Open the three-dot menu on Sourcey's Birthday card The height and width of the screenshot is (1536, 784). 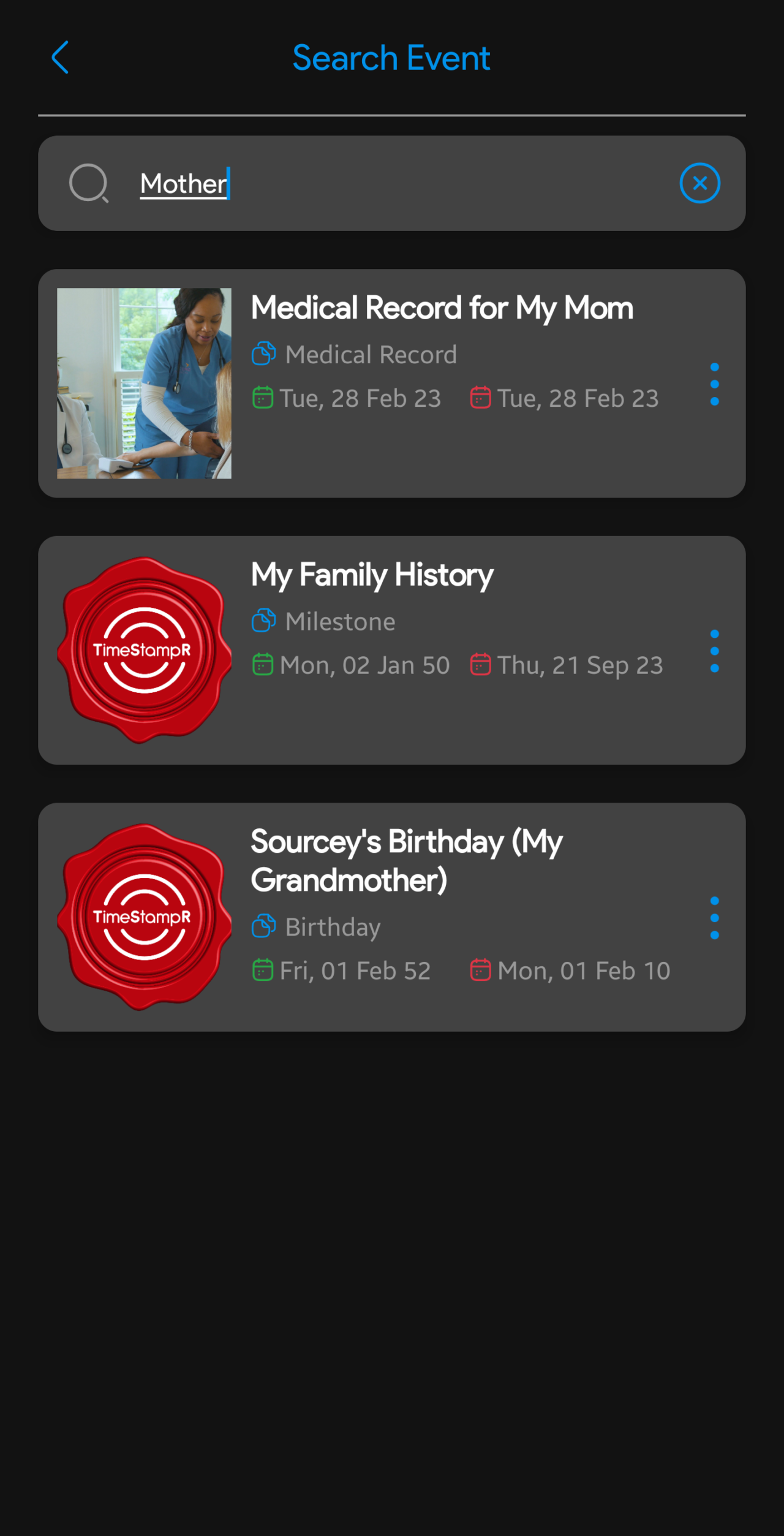point(715,918)
